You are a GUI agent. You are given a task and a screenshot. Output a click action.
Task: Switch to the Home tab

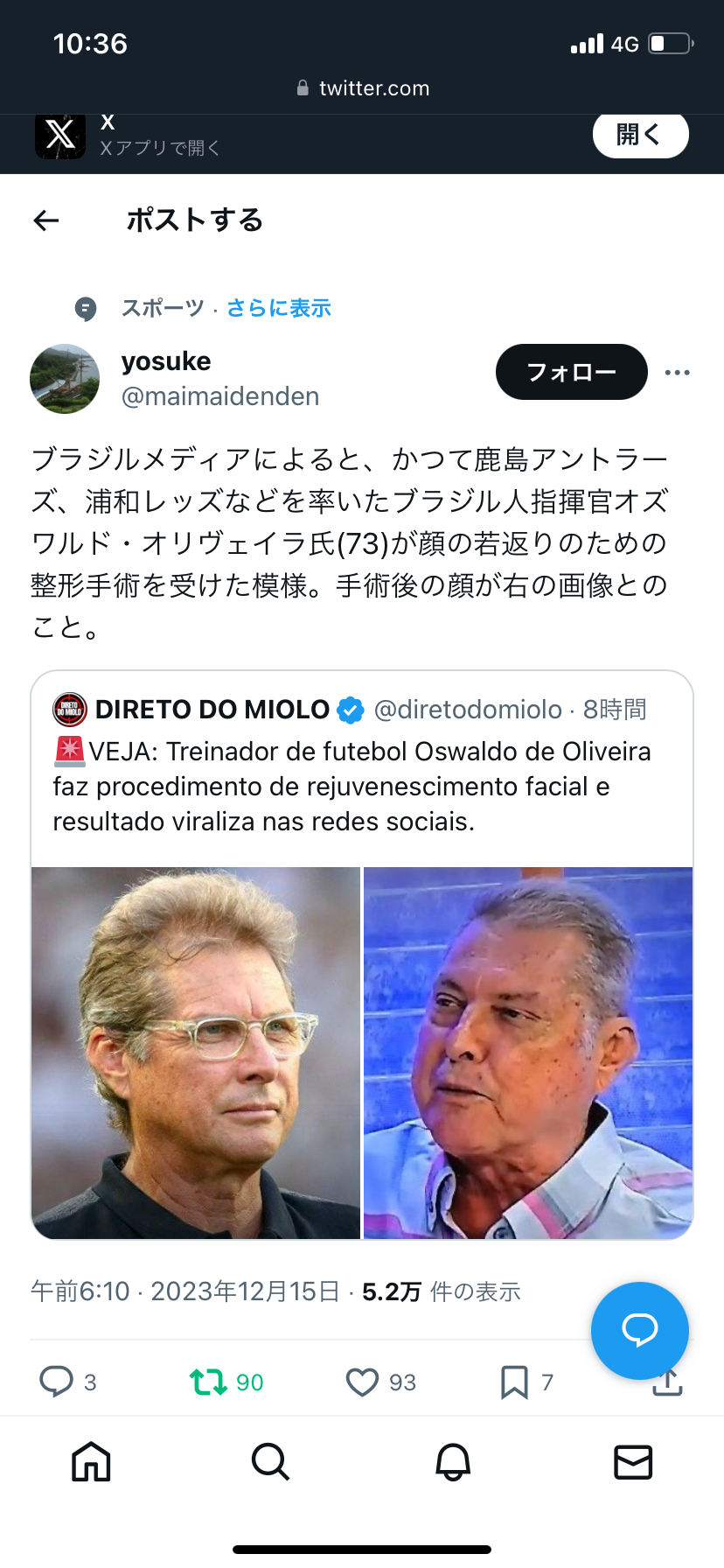(x=91, y=1461)
